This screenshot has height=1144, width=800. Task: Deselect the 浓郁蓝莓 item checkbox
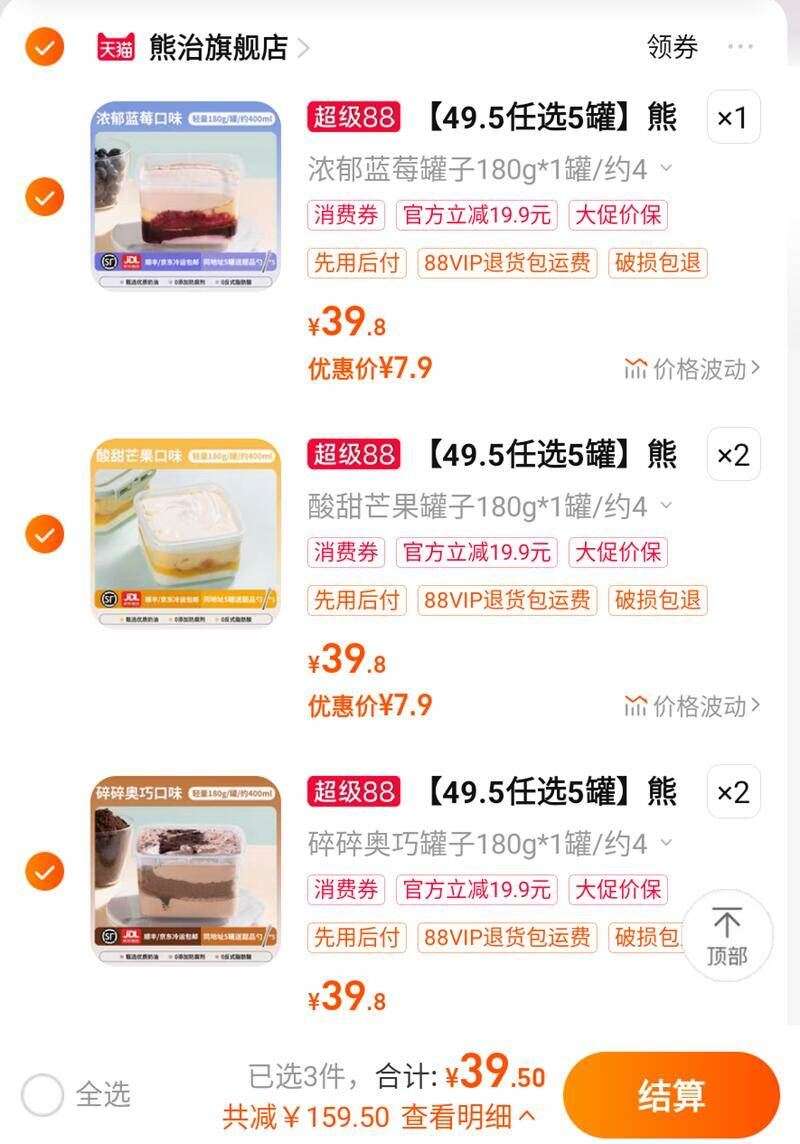tap(42, 198)
